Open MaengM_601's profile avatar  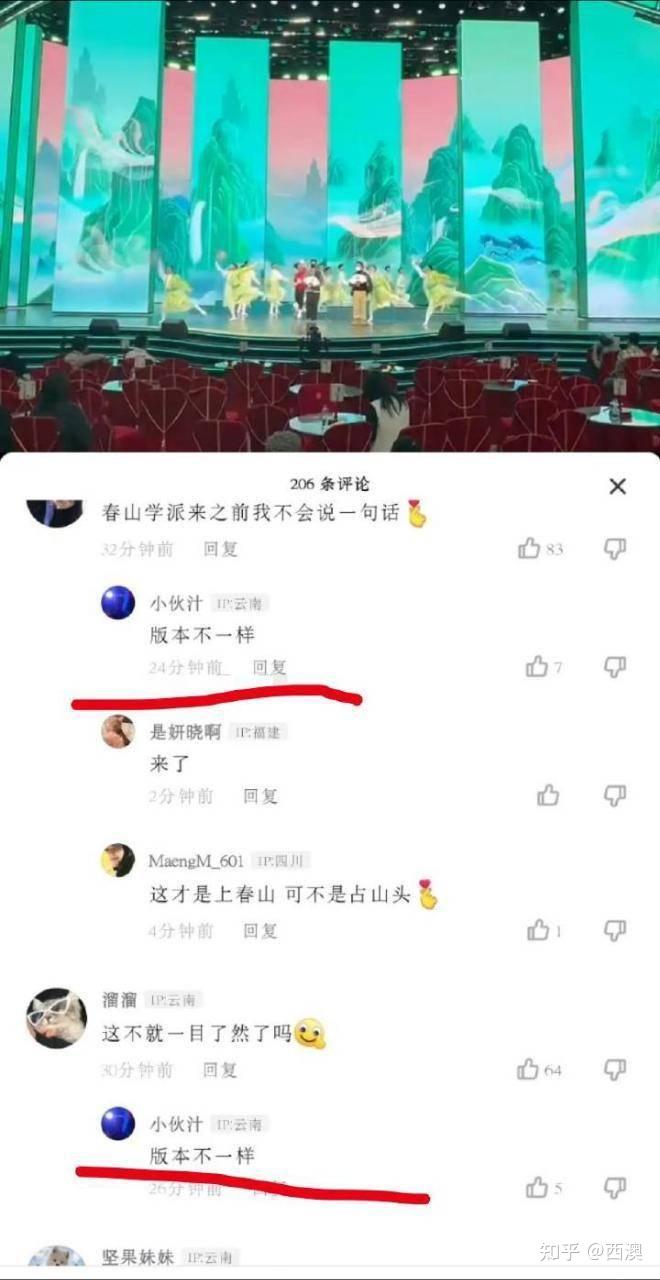click(118, 860)
